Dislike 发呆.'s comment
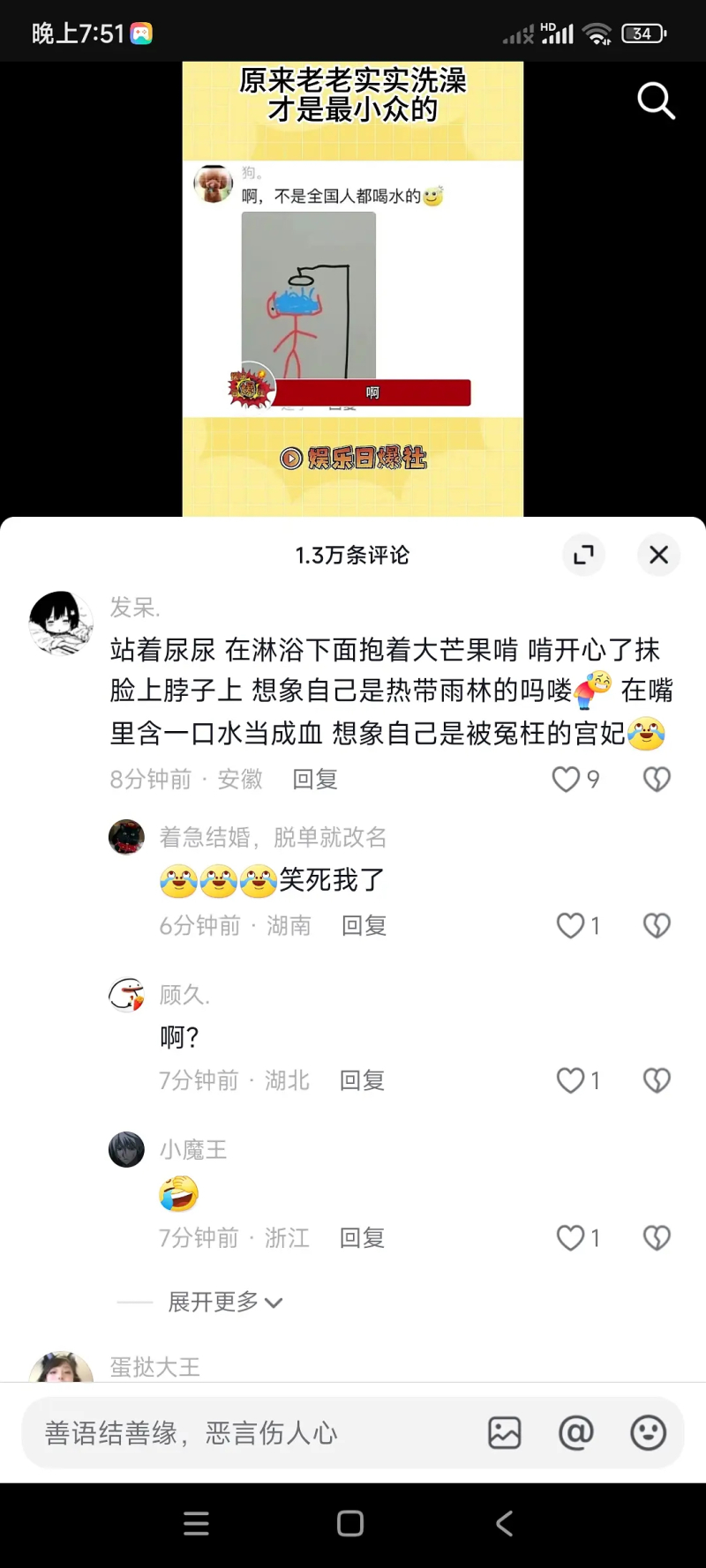 pyautogui.click(x=657, y=780)
